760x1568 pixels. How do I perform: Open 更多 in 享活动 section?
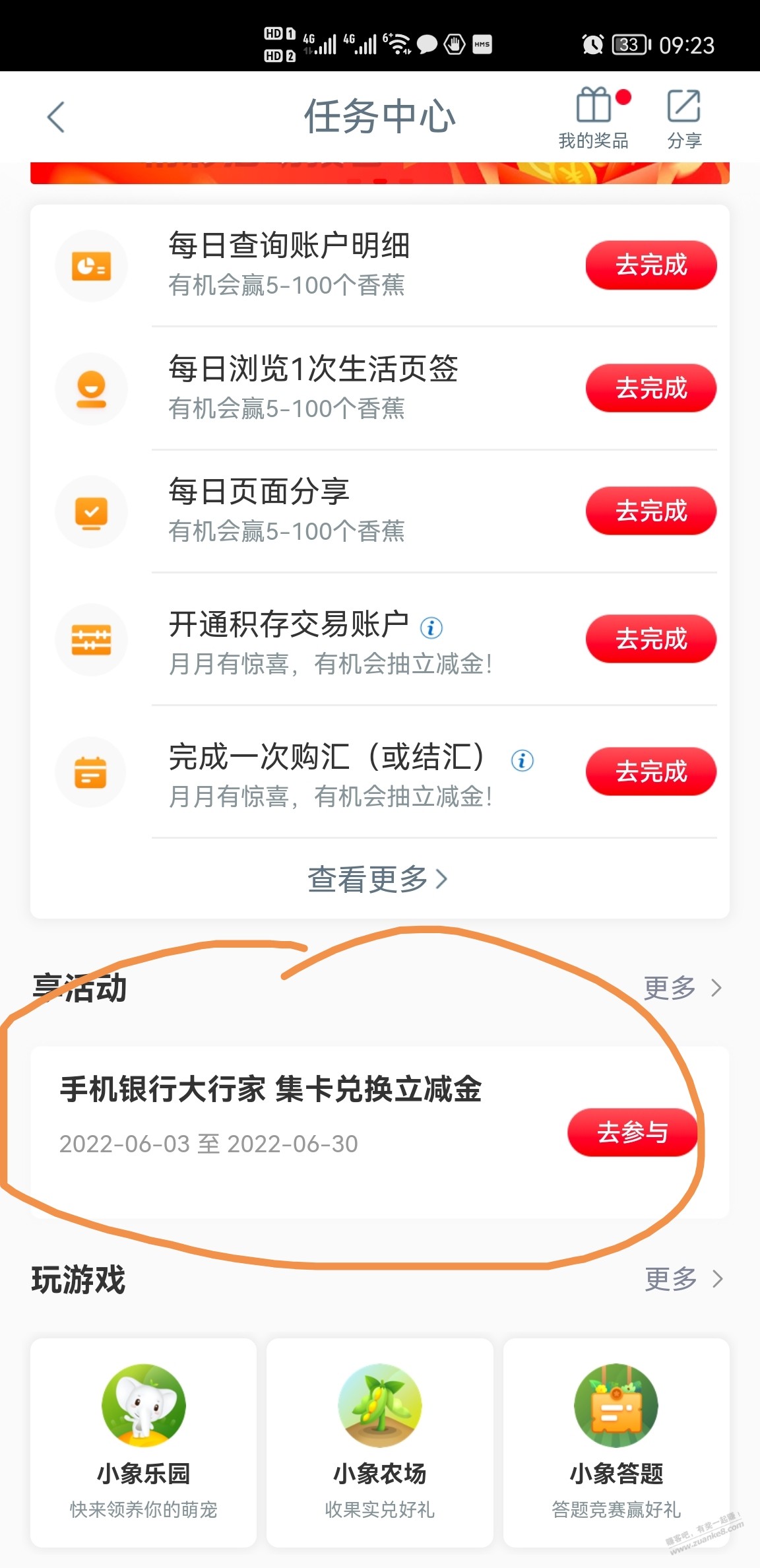pos(683,988)
